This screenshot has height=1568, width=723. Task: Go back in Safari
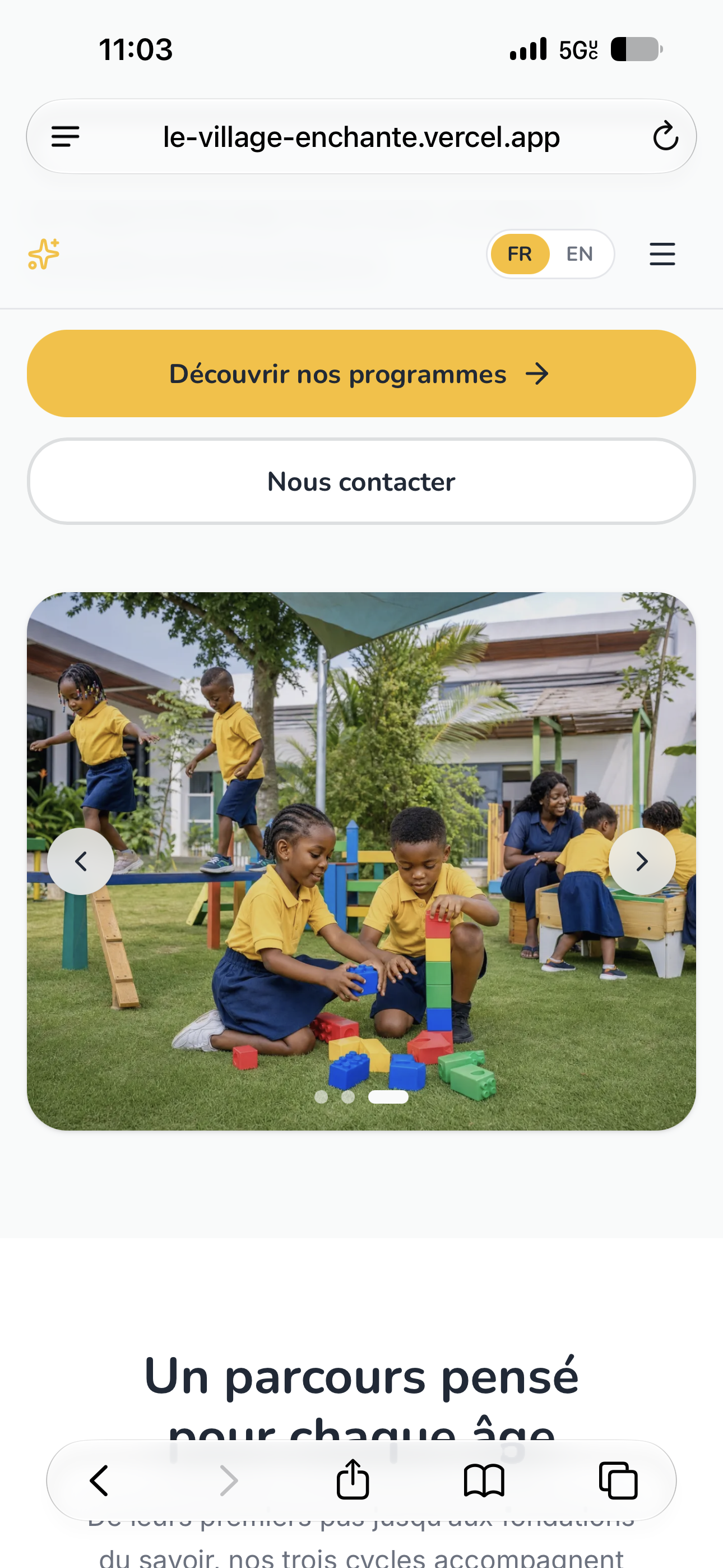pos(99,1481)
